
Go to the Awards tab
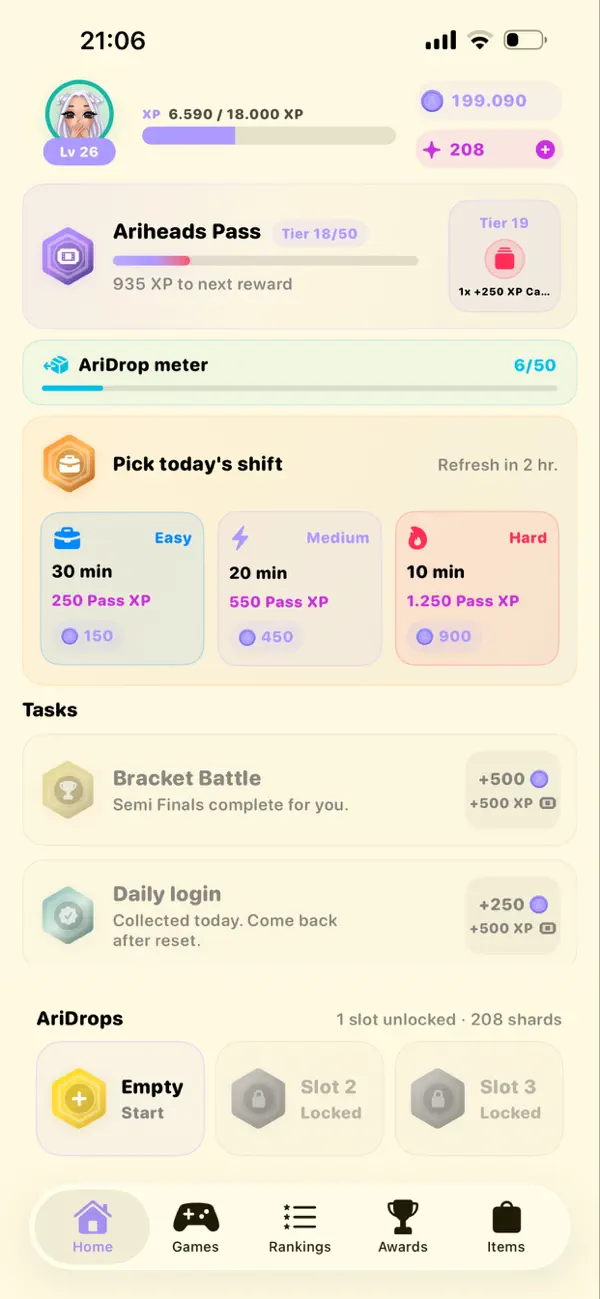click(x=403, y=1227)
